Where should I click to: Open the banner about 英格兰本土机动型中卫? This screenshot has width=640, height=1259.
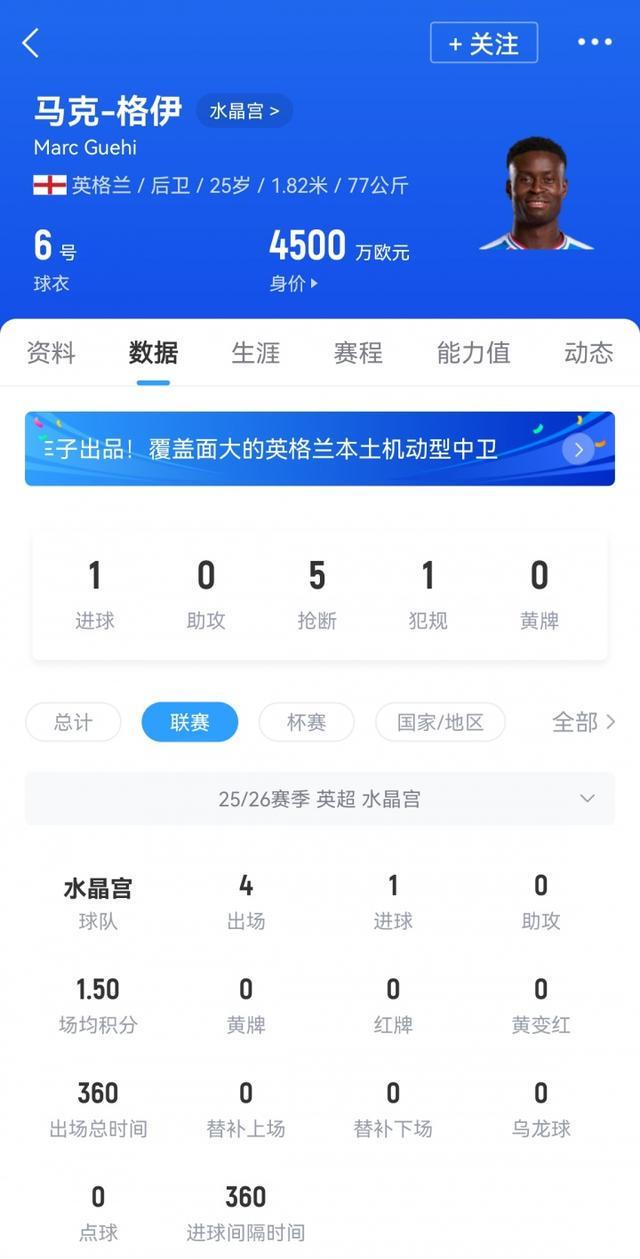320,449
